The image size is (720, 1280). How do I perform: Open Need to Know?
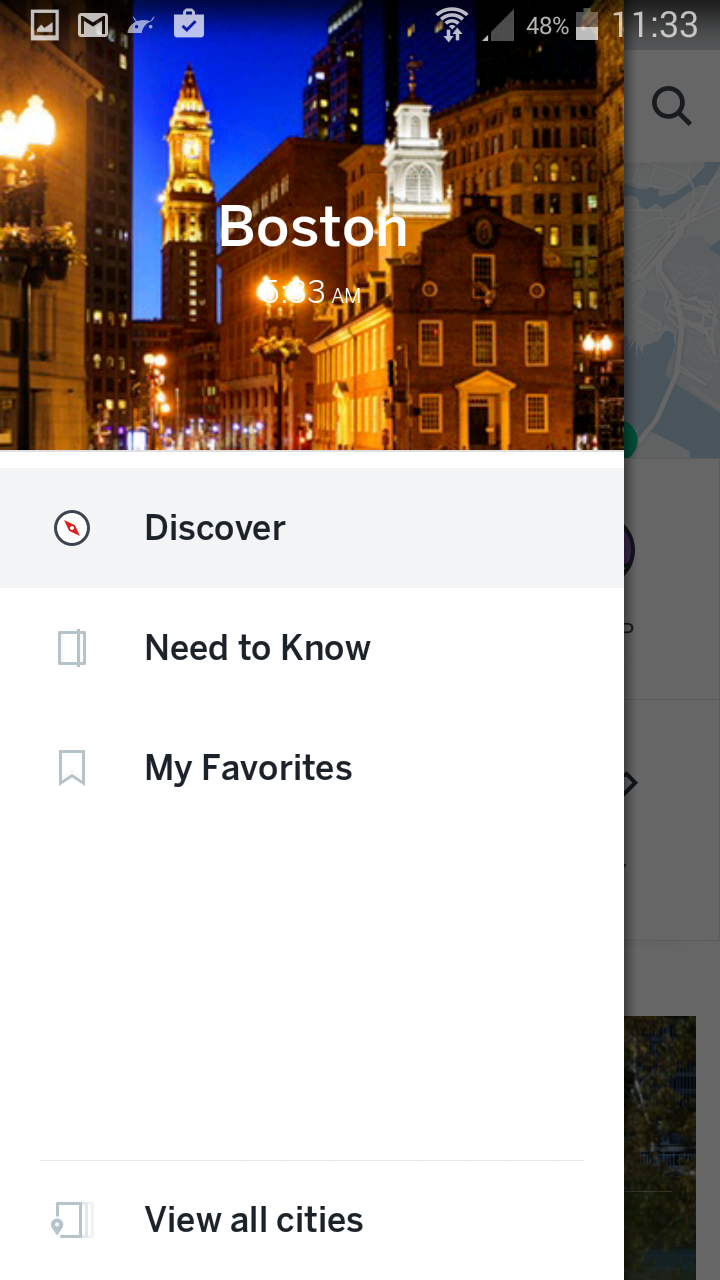coord(312,648)
